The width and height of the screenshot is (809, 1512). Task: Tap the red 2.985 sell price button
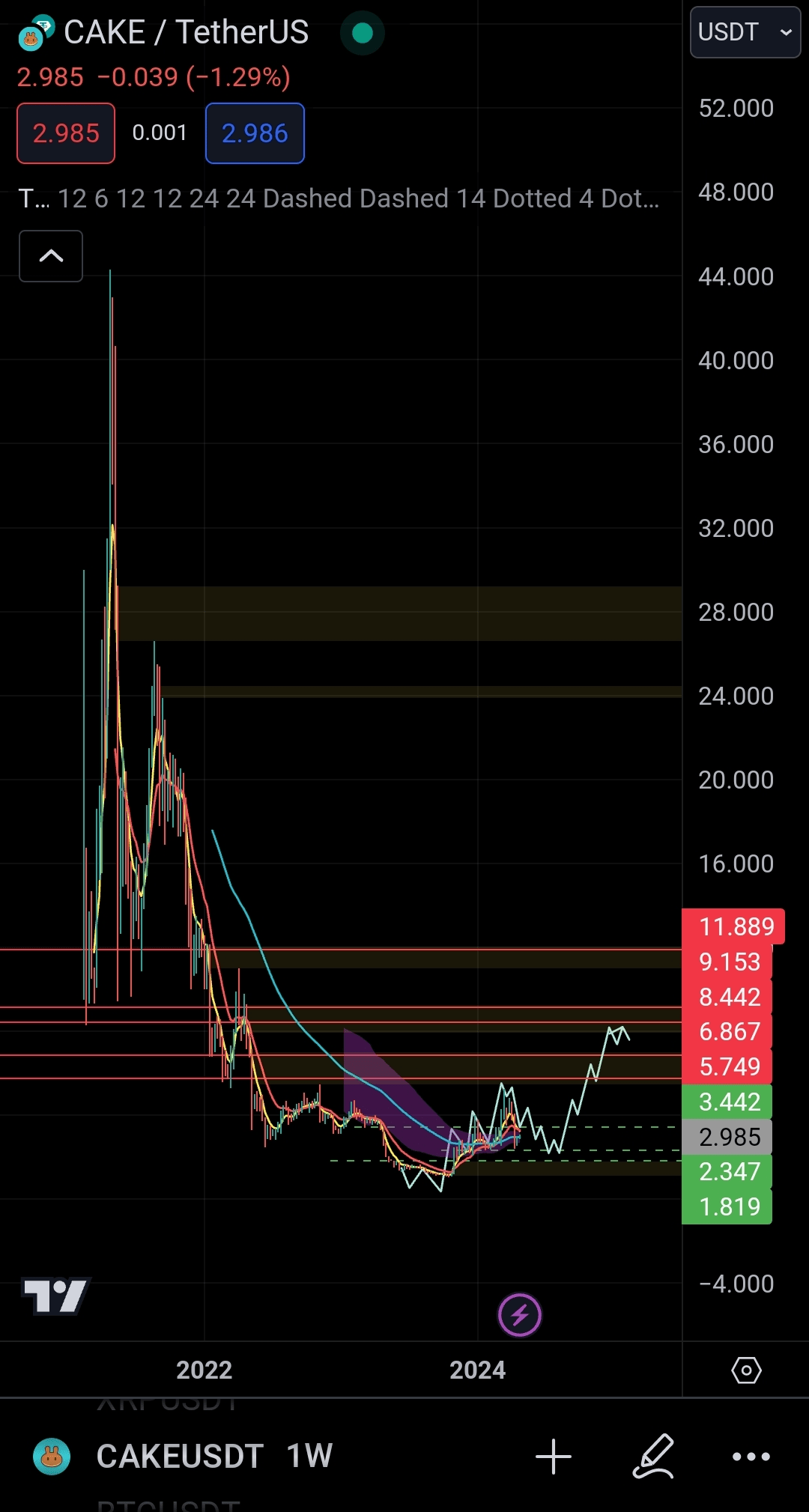pos(66,133)
